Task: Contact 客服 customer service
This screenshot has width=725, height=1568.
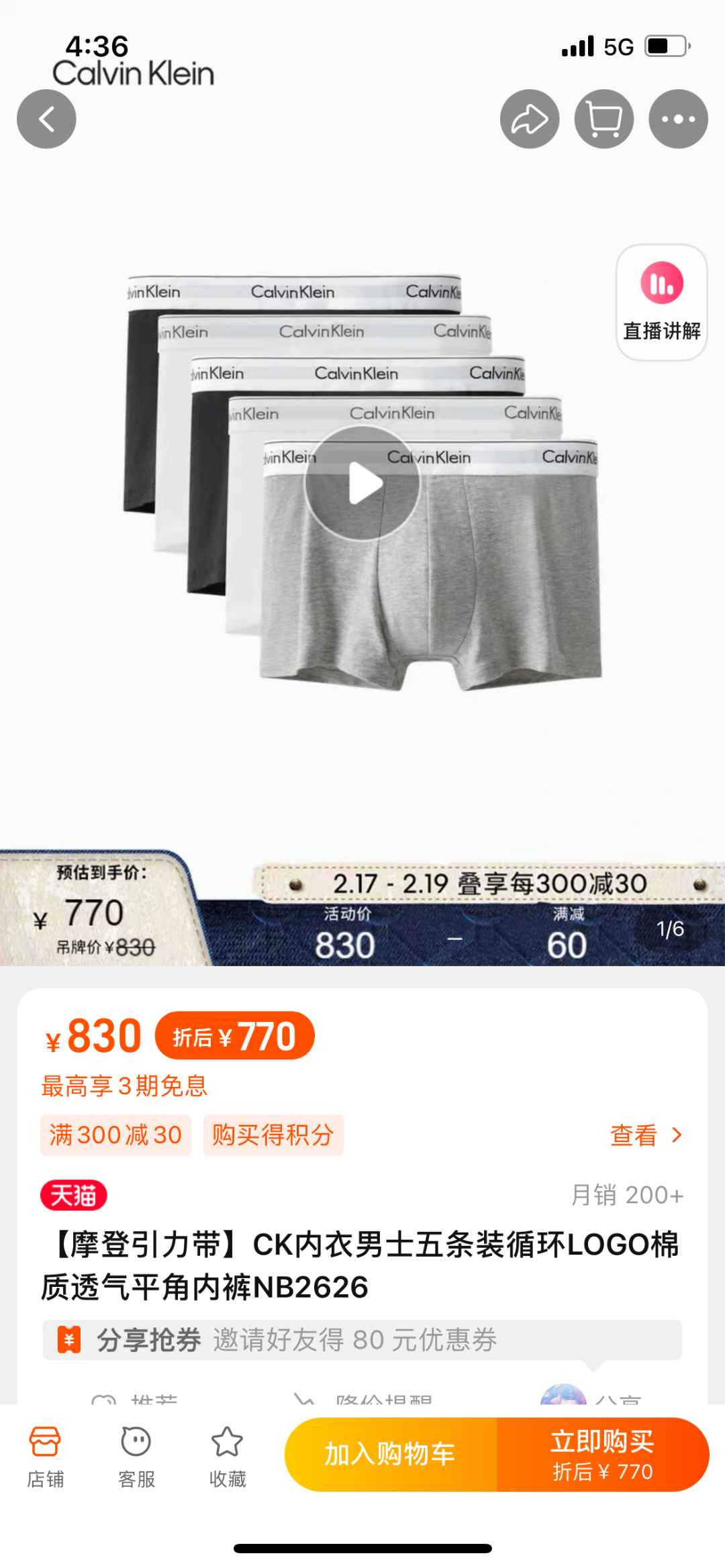Action: click(136, 1455)
